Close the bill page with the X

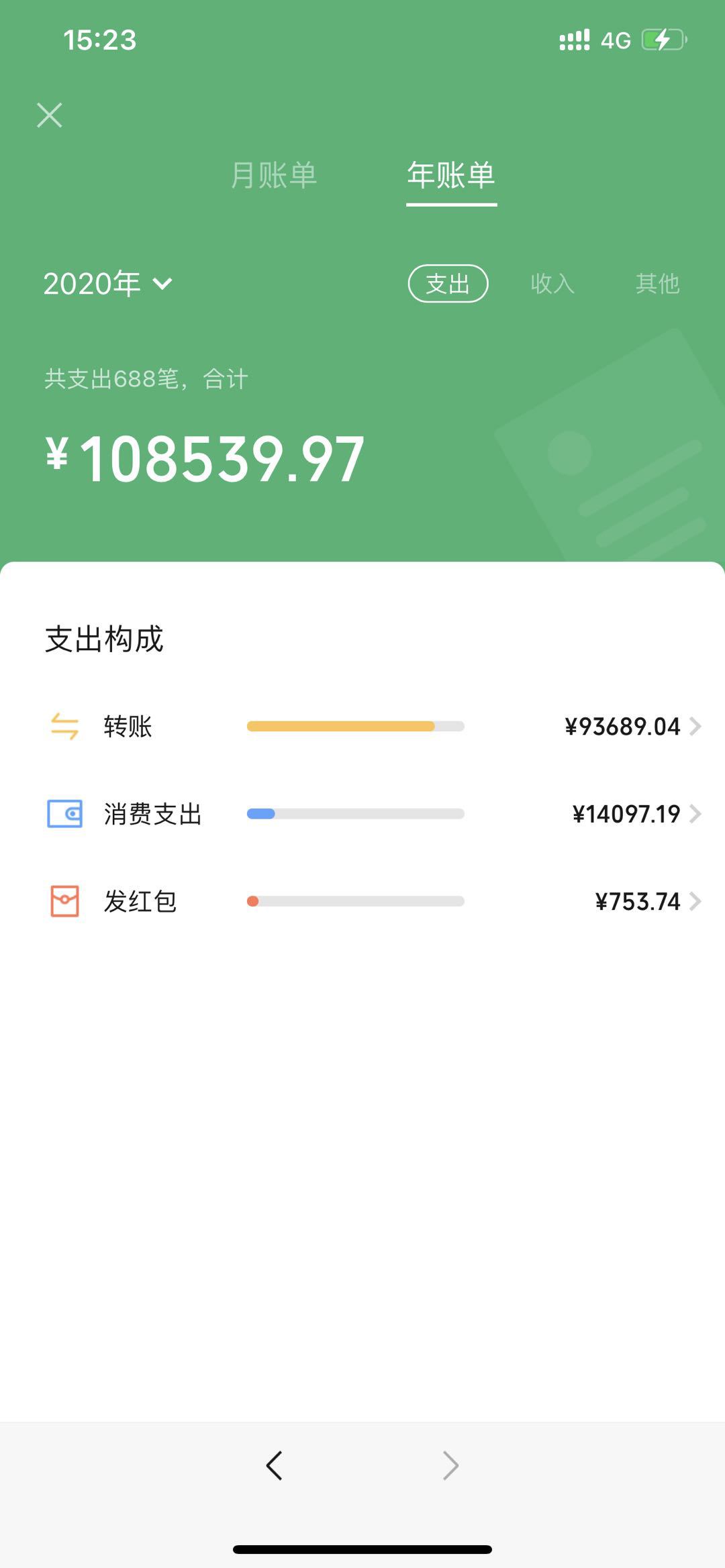(x=50, y=115)
